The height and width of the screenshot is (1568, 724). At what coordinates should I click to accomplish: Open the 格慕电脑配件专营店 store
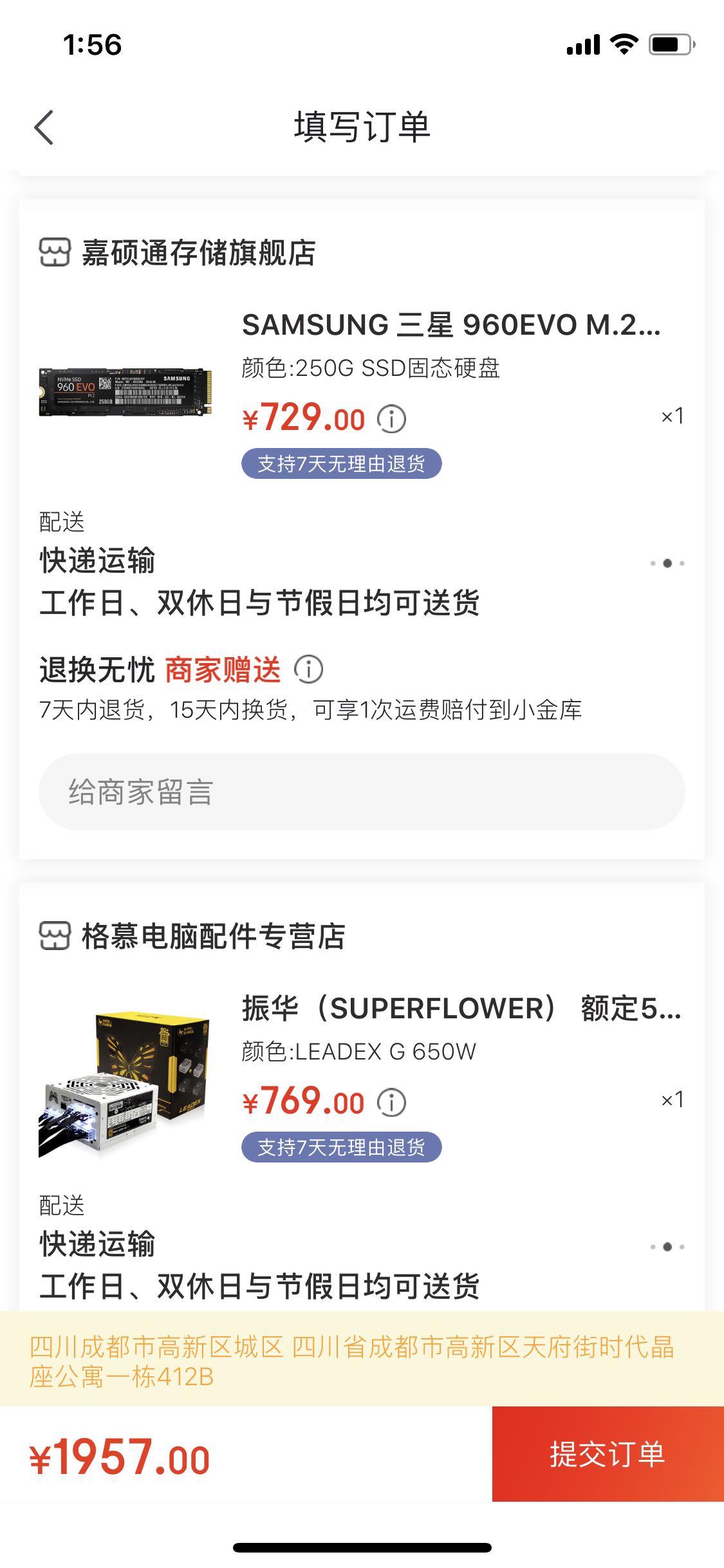click(x=192, y=936)
